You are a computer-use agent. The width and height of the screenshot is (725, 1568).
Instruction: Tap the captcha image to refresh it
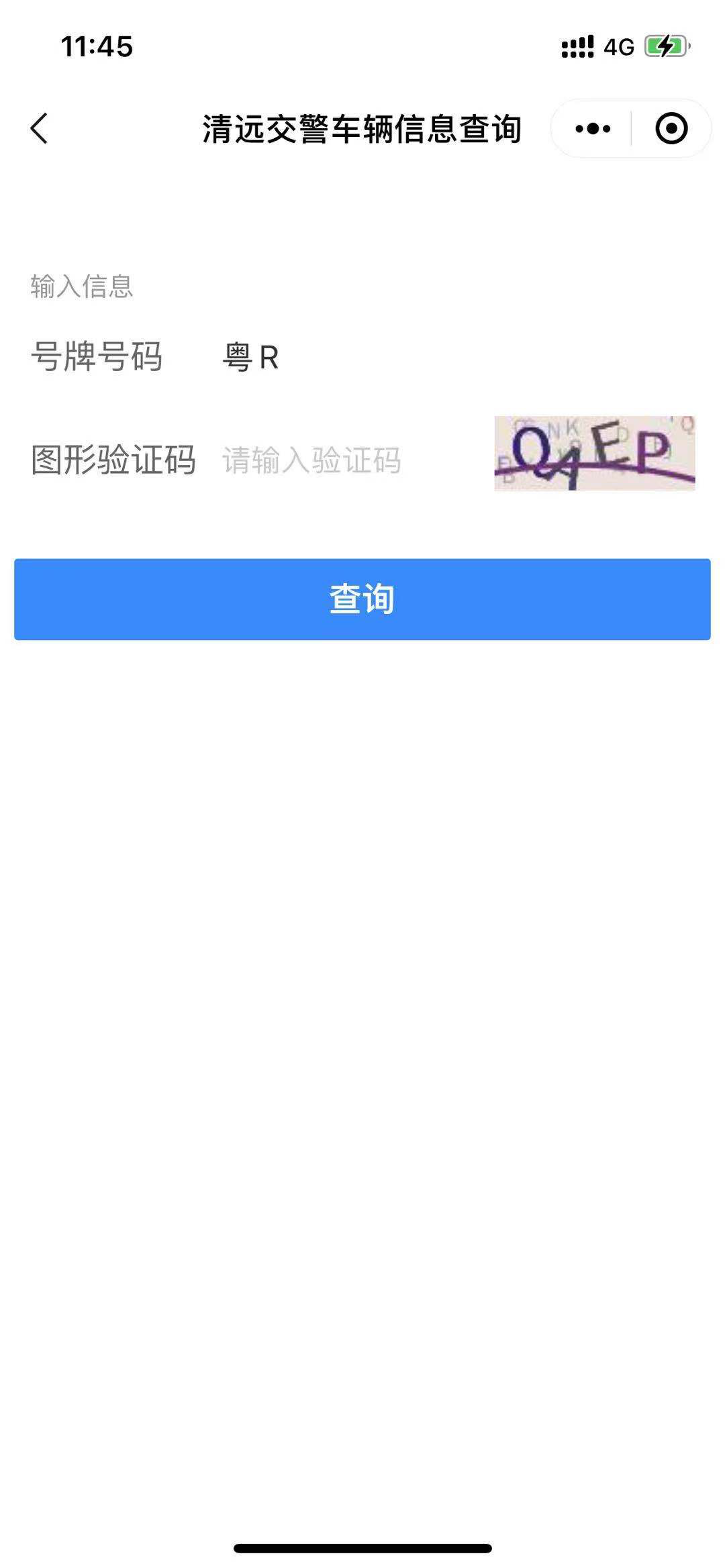[x=594, y=454]
